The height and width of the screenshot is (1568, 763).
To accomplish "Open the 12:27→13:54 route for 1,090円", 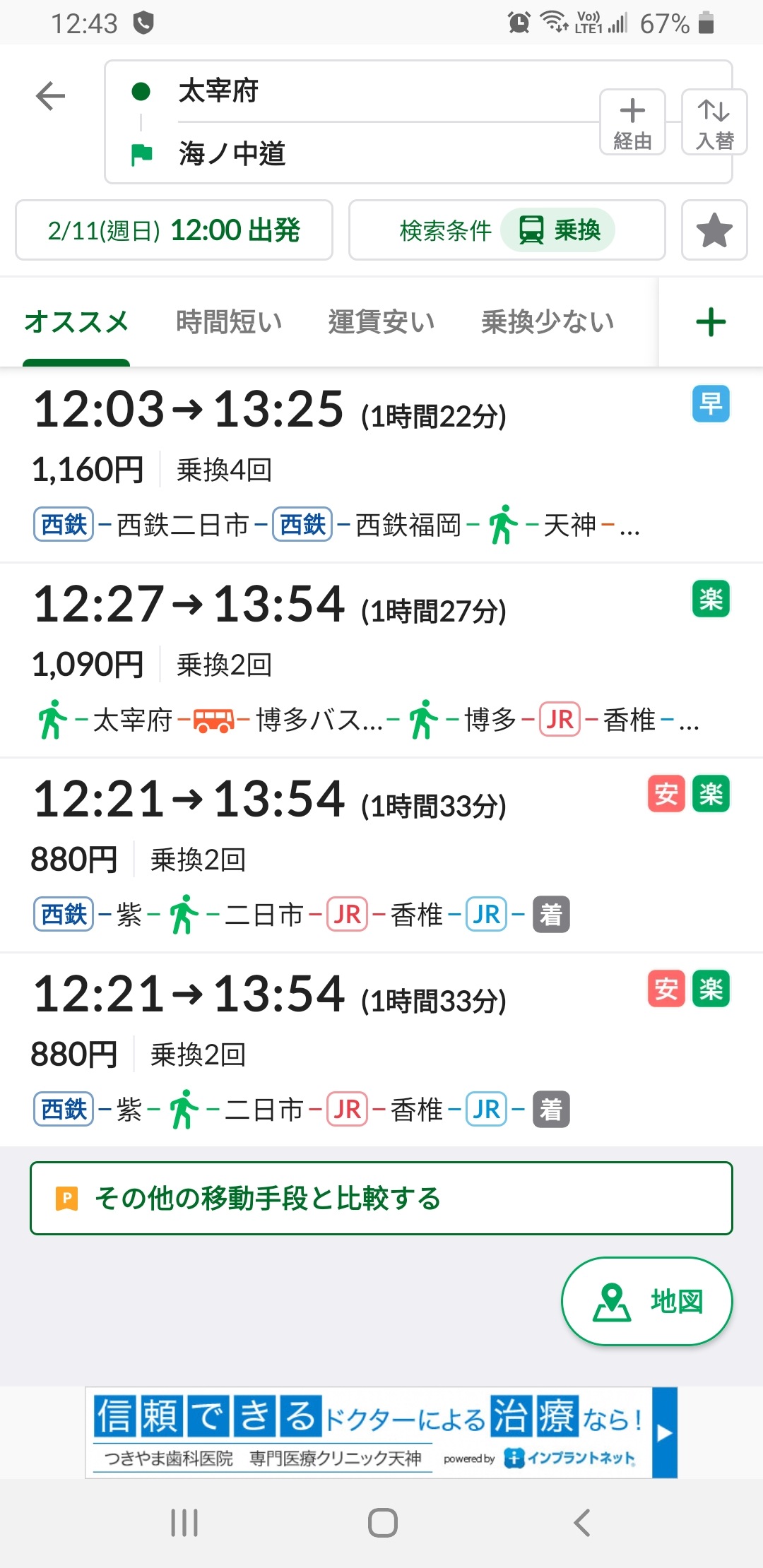I will click(381, 660).
